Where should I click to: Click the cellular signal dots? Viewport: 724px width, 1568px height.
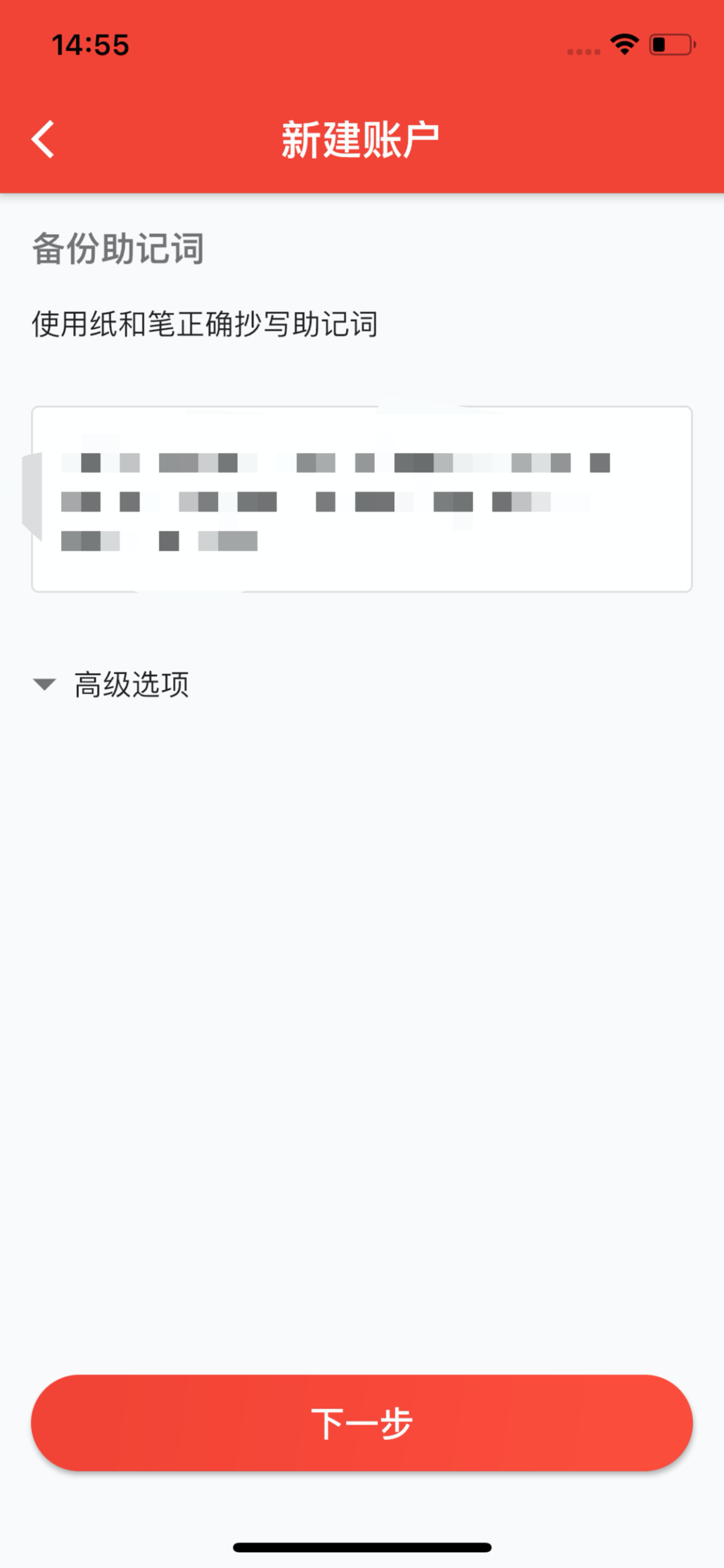pos(581,51)
